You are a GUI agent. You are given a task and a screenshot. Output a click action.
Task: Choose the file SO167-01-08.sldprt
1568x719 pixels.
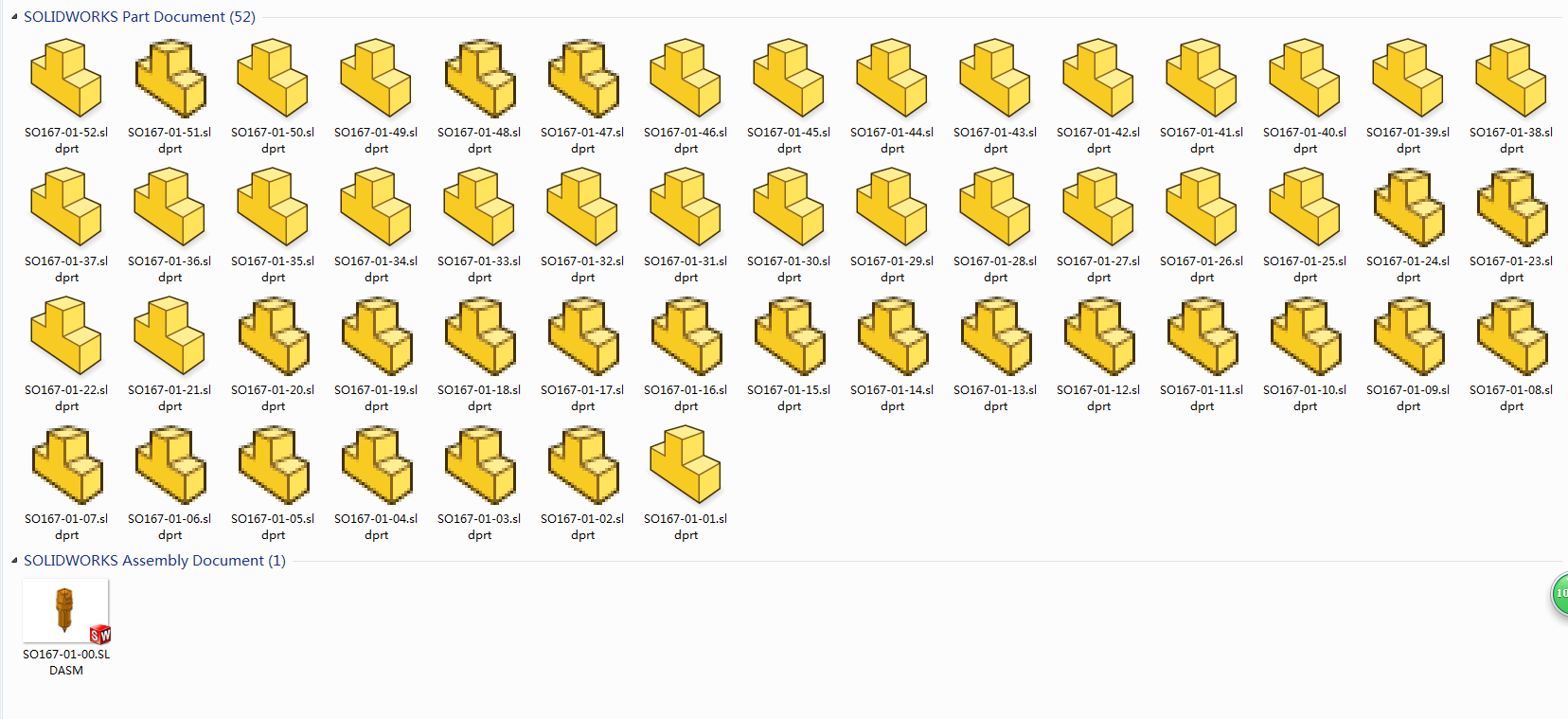tap(1511, 336)
